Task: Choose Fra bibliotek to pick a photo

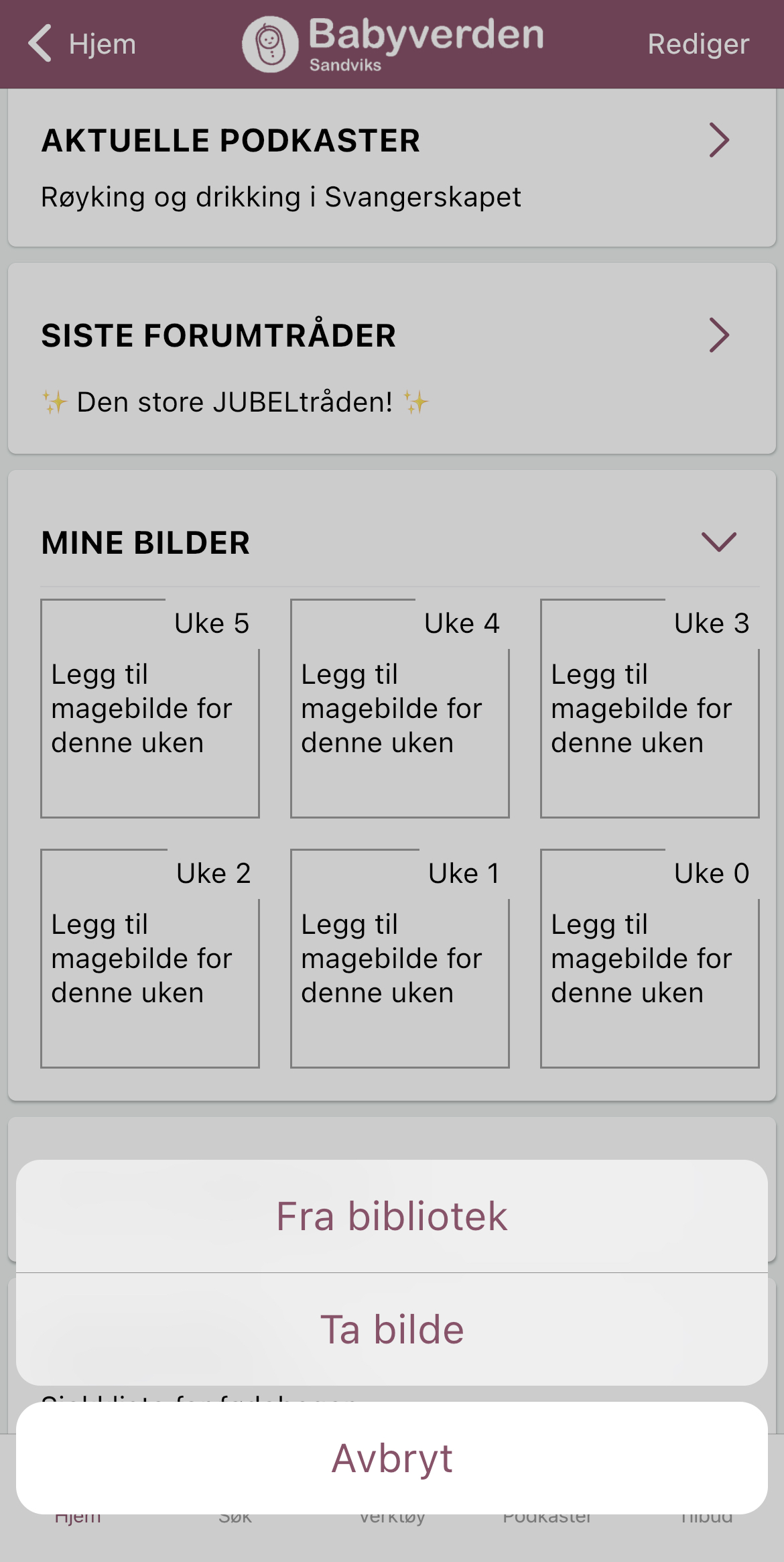Action: pyautogui.click(x=392, y=1216)
